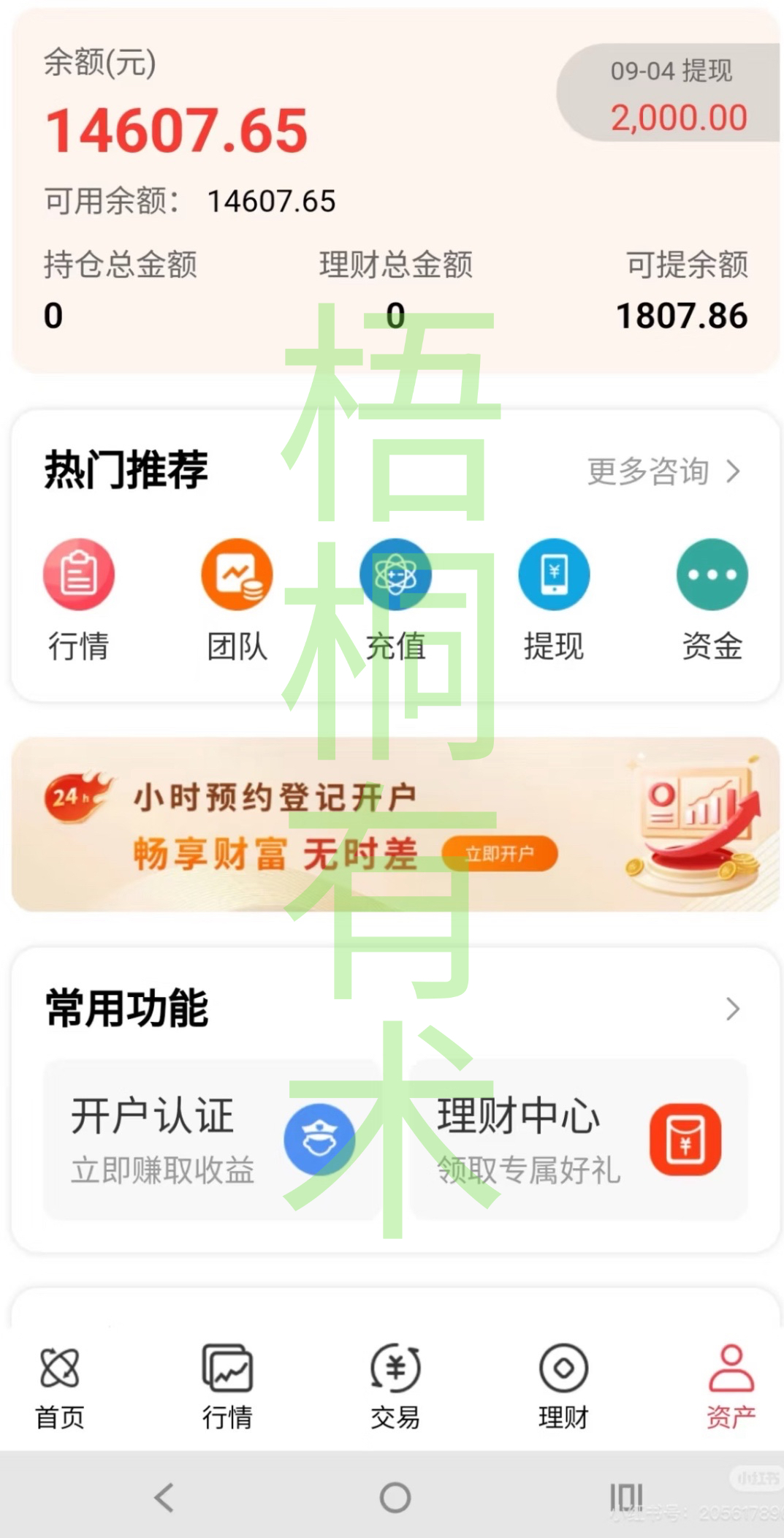Tap the 立即开户 button on banner
Screen dimensions: 784x1538
500,854
